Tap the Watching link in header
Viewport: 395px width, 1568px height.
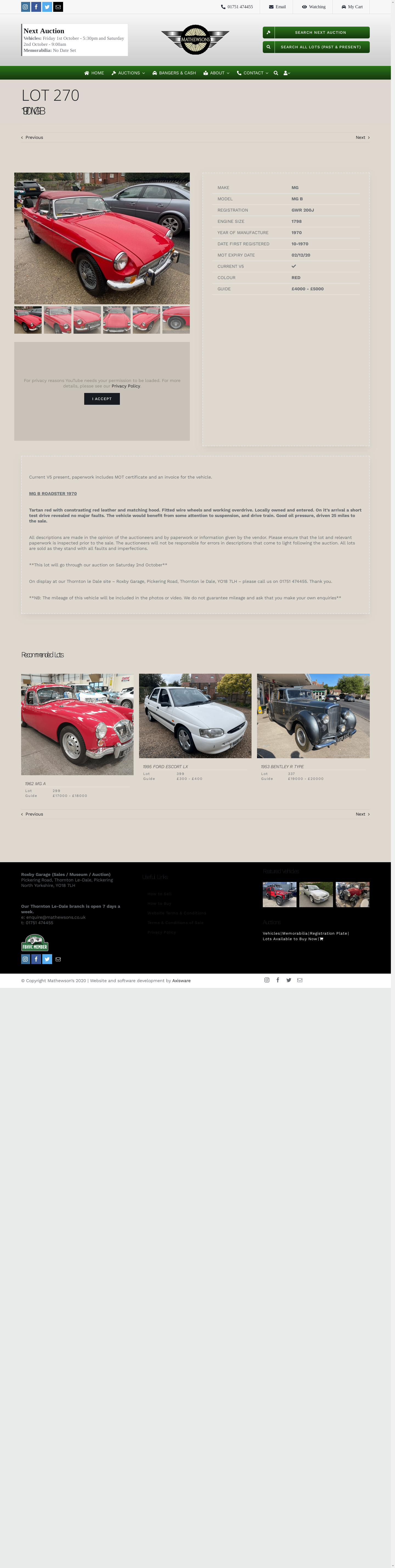(314, 7)
